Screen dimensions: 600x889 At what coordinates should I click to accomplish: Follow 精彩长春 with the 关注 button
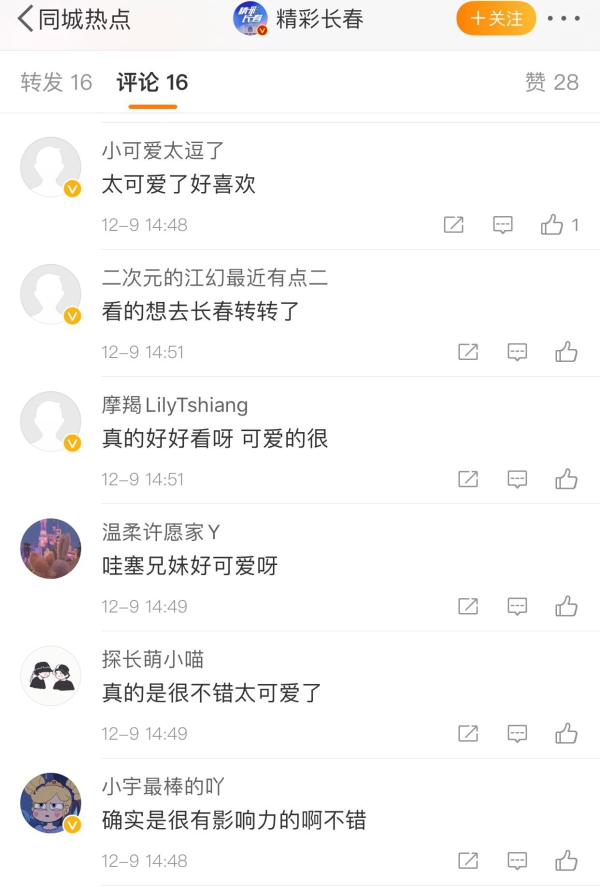496,19
